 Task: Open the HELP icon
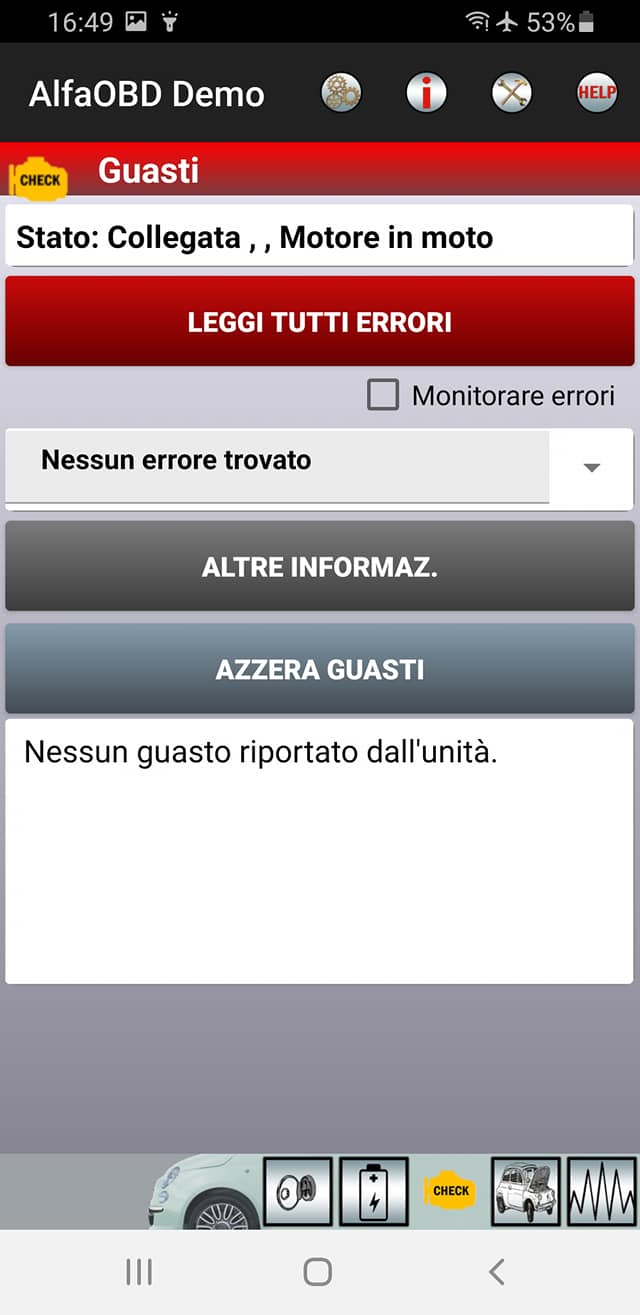point(597,94)
